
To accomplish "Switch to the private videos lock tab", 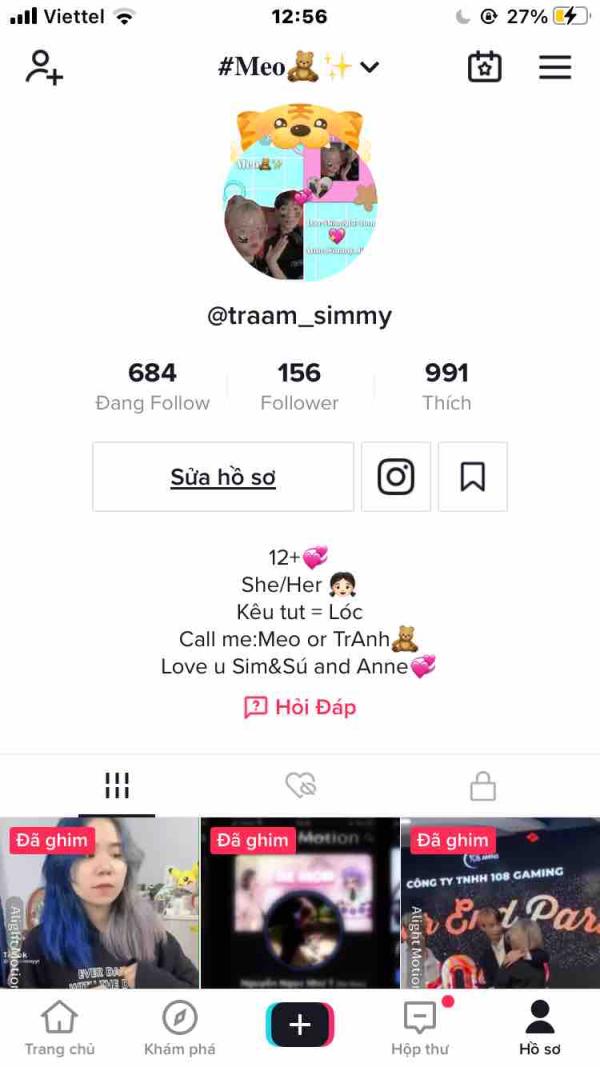I will (483, 786).
